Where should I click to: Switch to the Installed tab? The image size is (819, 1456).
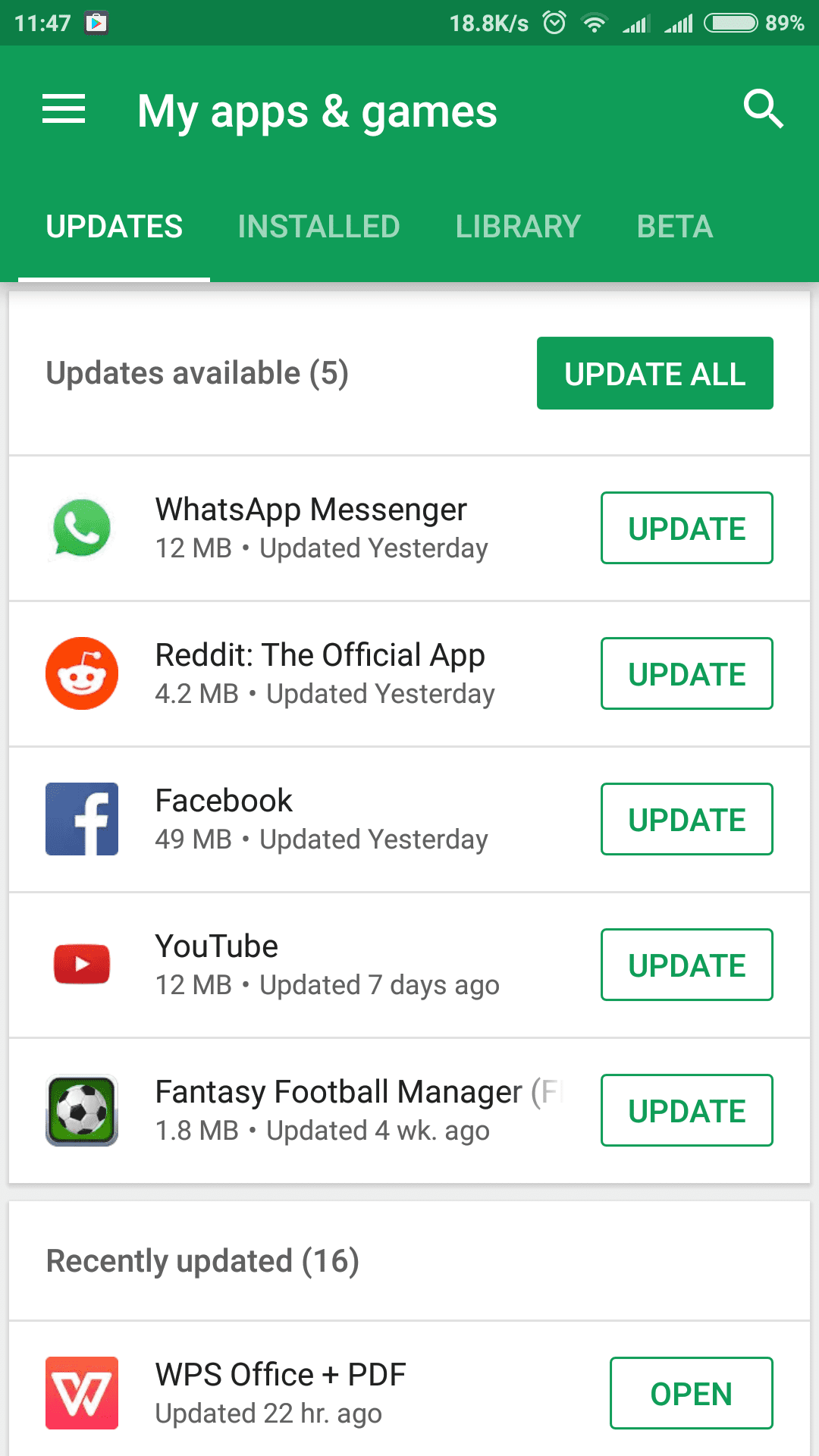coord(318,227)
